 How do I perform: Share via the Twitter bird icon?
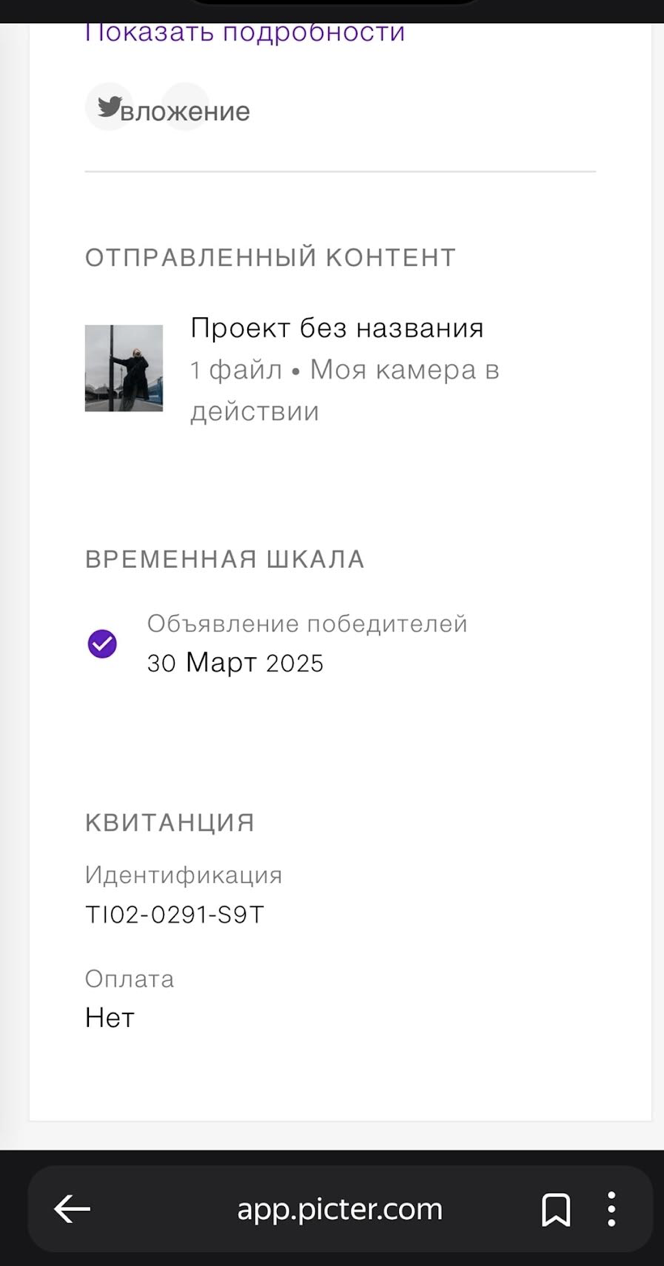[109, 107]
